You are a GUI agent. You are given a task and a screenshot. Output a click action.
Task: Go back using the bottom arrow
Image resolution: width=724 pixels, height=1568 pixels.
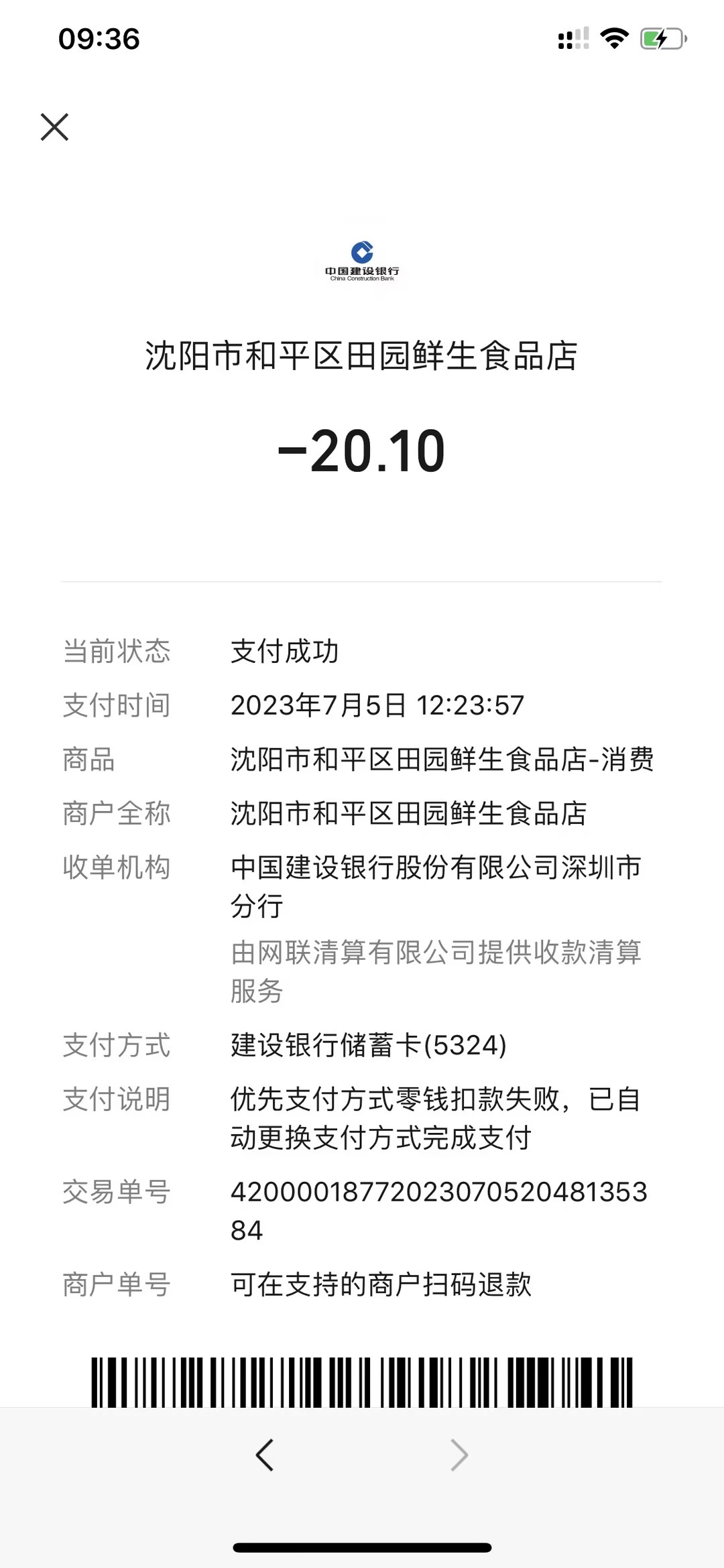point(265,1455)
